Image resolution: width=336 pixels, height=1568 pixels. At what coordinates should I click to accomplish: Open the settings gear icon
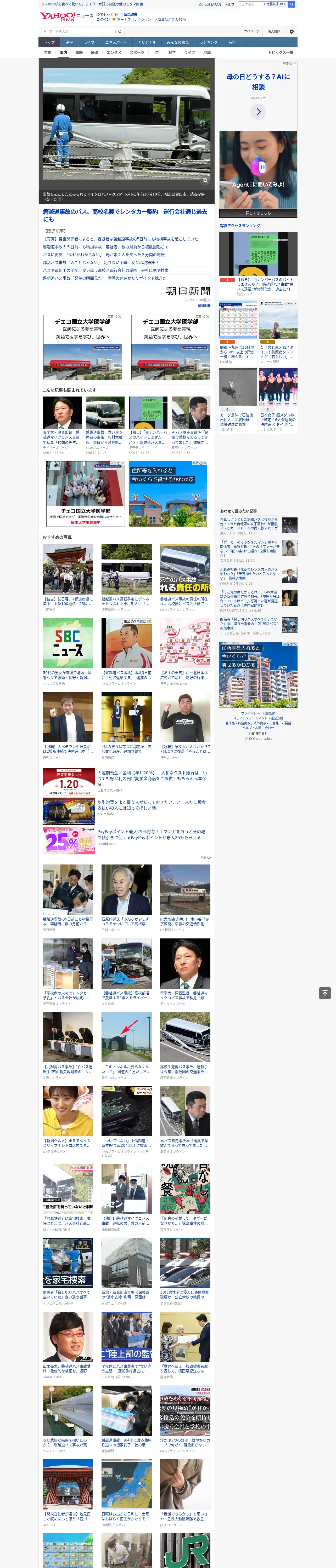(291, 32)
